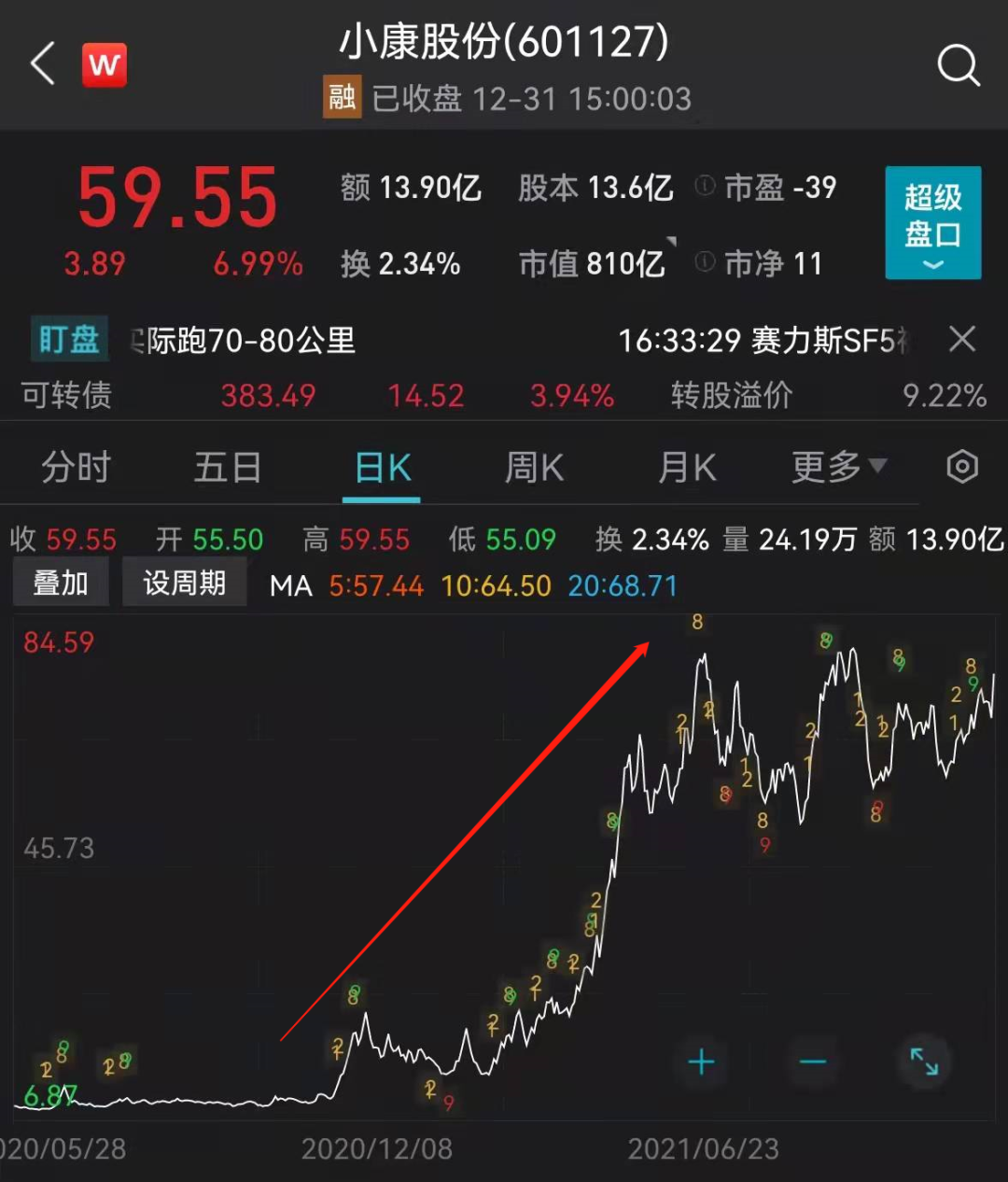
Task: Open the 更多 dropdown for more chart periods
Action: coord(837,467)
